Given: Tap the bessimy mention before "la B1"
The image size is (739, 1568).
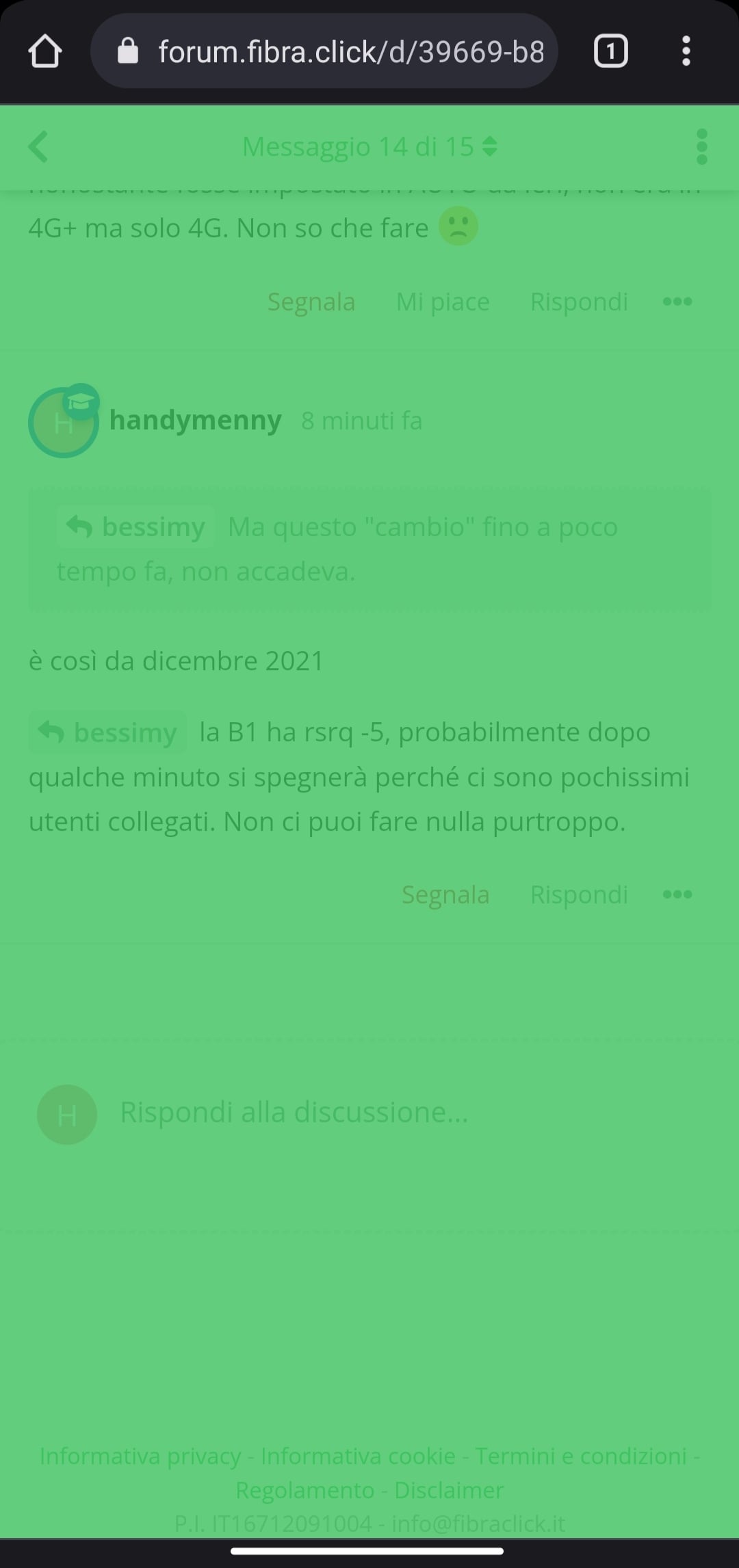Looking at the screenshot, I should click(x=108, y=732).
